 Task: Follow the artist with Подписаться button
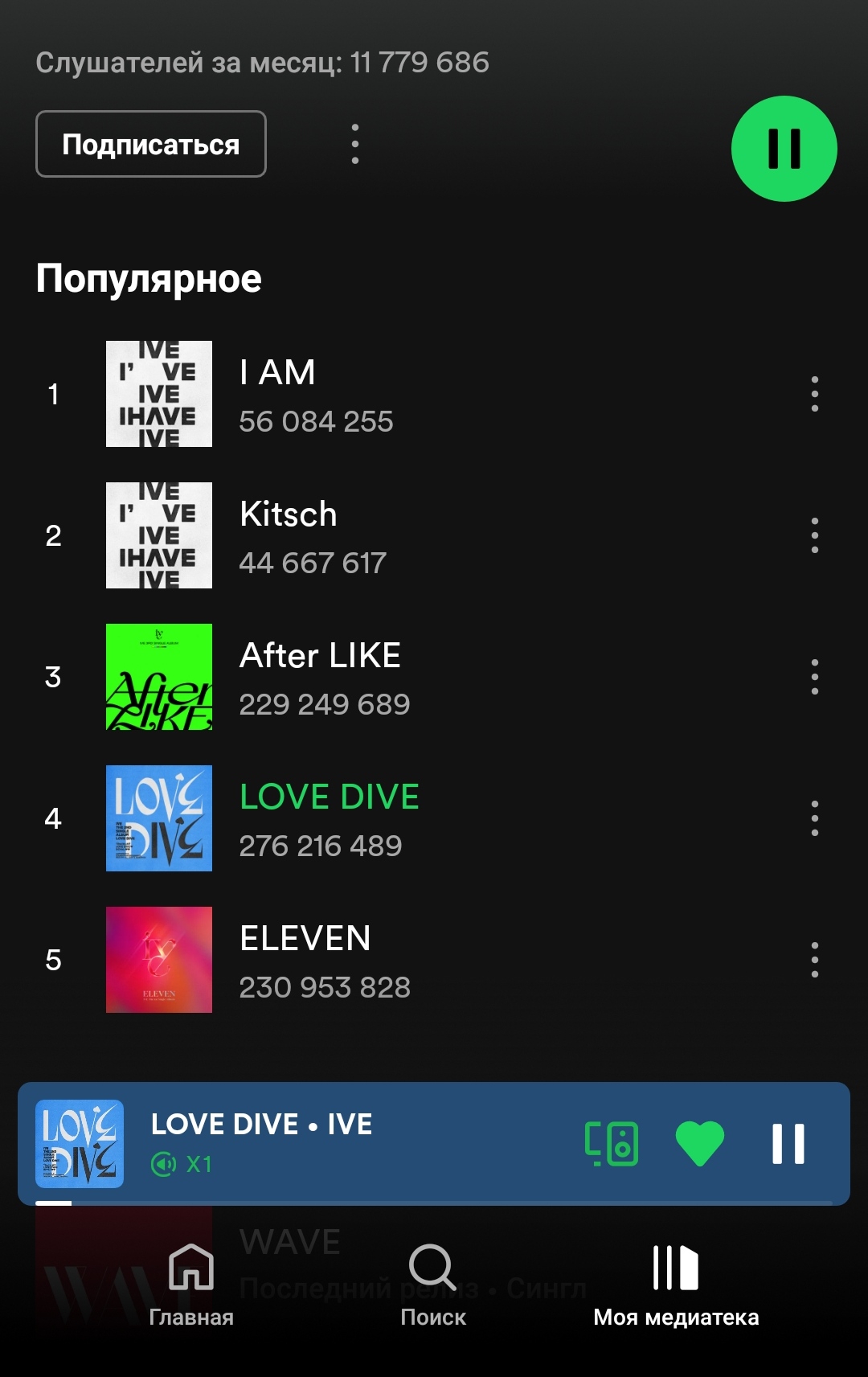151,145
